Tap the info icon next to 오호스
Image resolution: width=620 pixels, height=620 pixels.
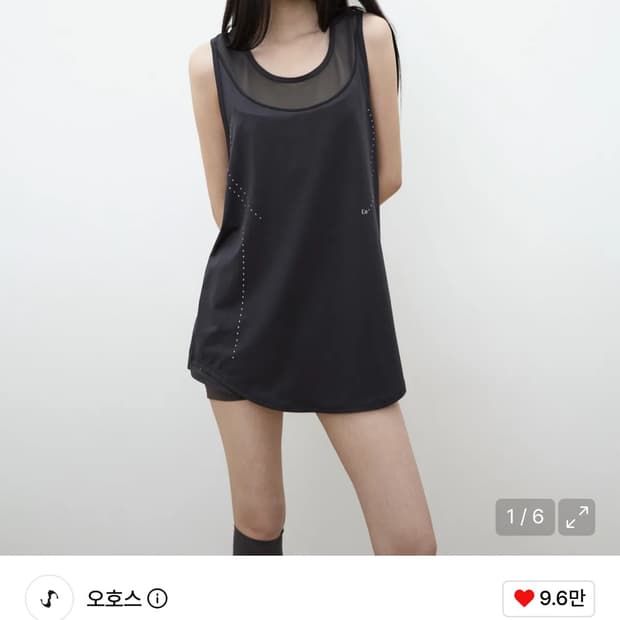coord(157,599)
